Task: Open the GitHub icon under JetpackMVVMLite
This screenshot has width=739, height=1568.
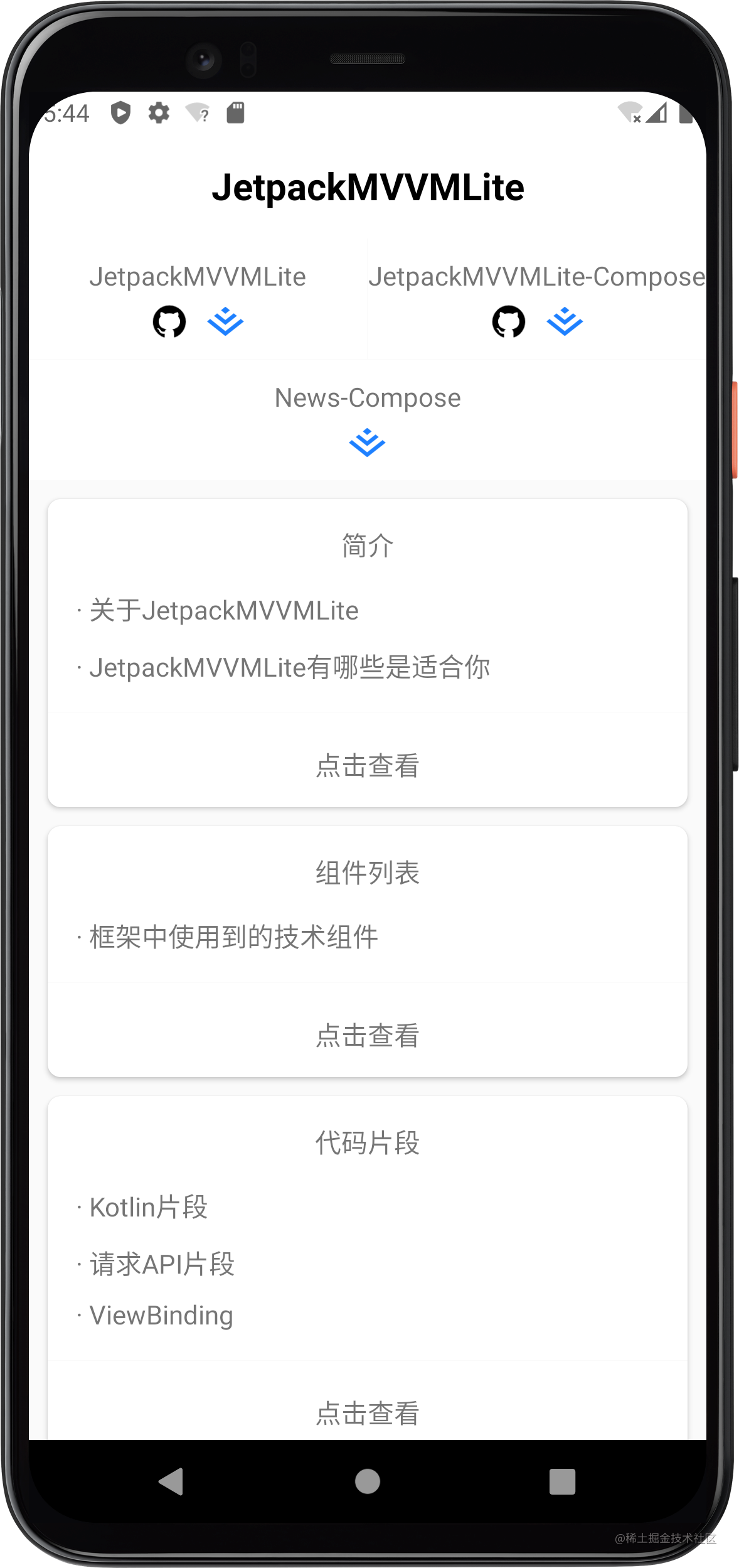Action: click(169, 322)
